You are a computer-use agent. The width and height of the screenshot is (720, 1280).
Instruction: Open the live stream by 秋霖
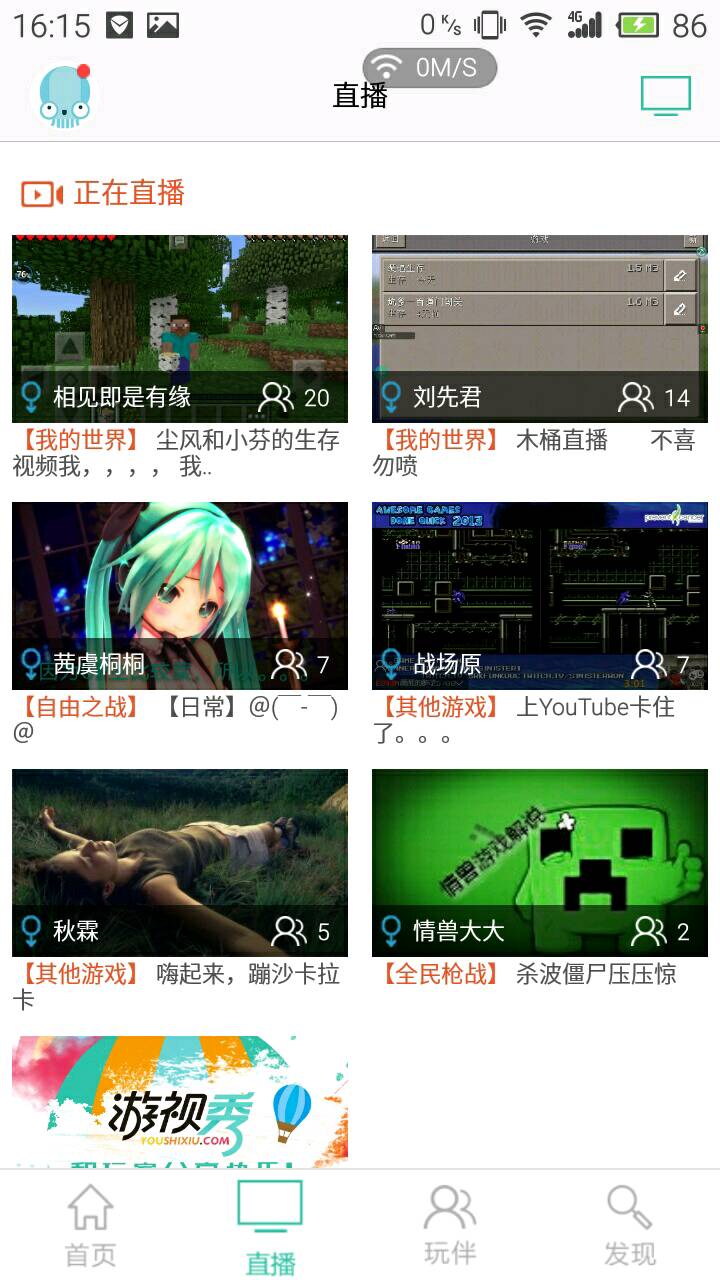pos(180,863)
